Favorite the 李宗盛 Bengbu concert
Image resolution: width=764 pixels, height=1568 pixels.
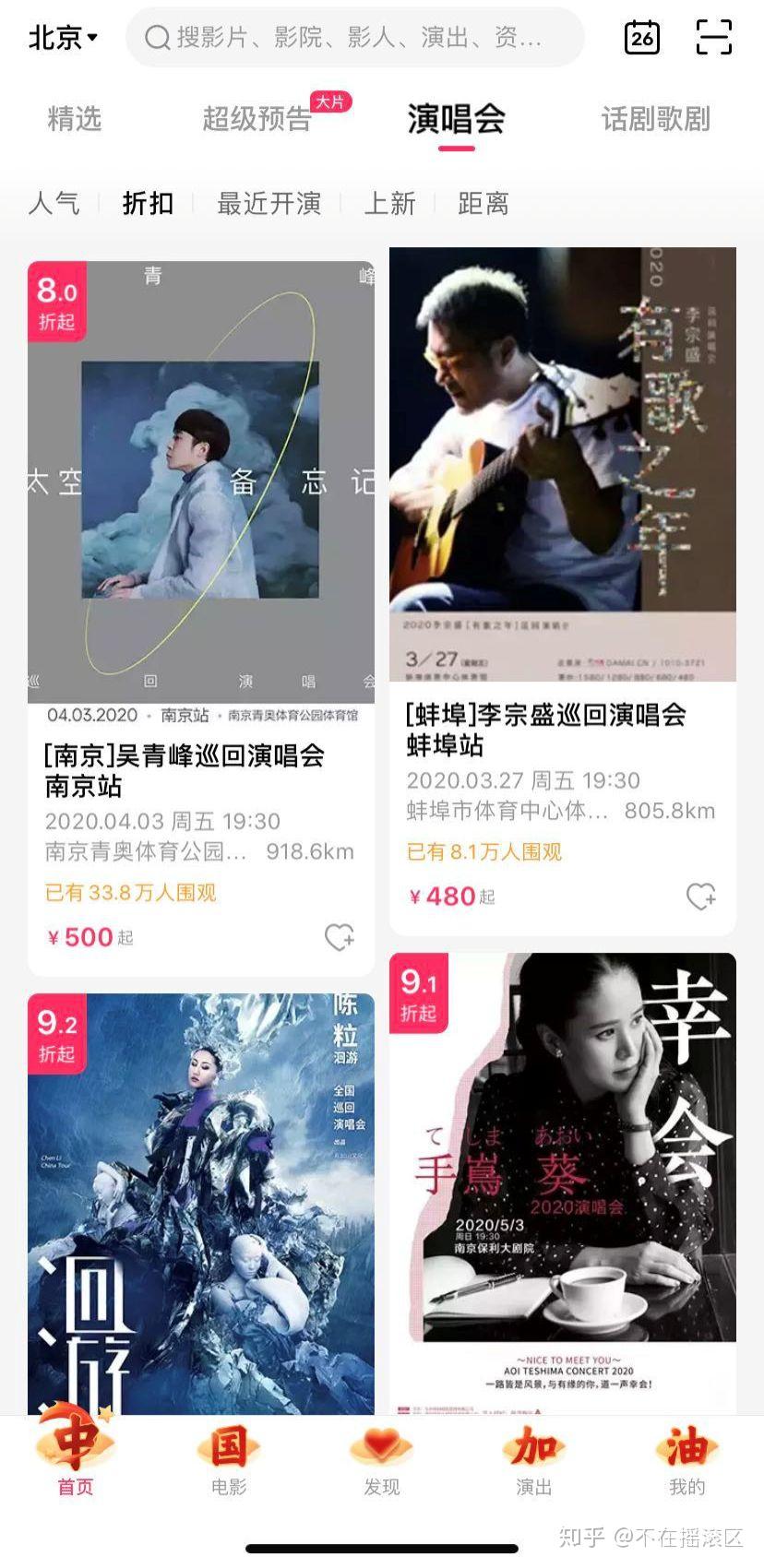(x=701, y=895)
